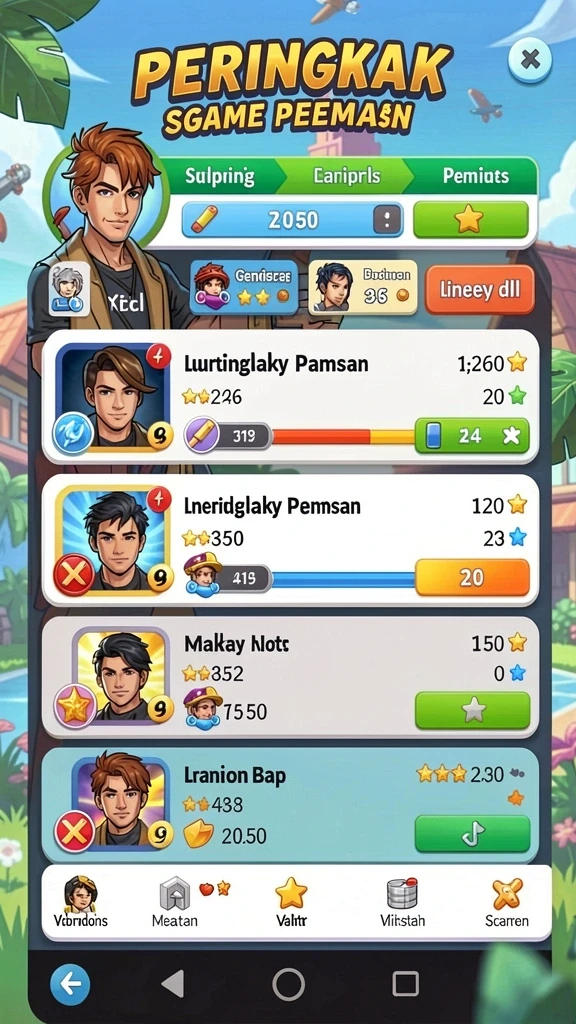Open the Mikstah tab
The height and width of the screenshot is (1024, 576).
[x=402, y=903]
